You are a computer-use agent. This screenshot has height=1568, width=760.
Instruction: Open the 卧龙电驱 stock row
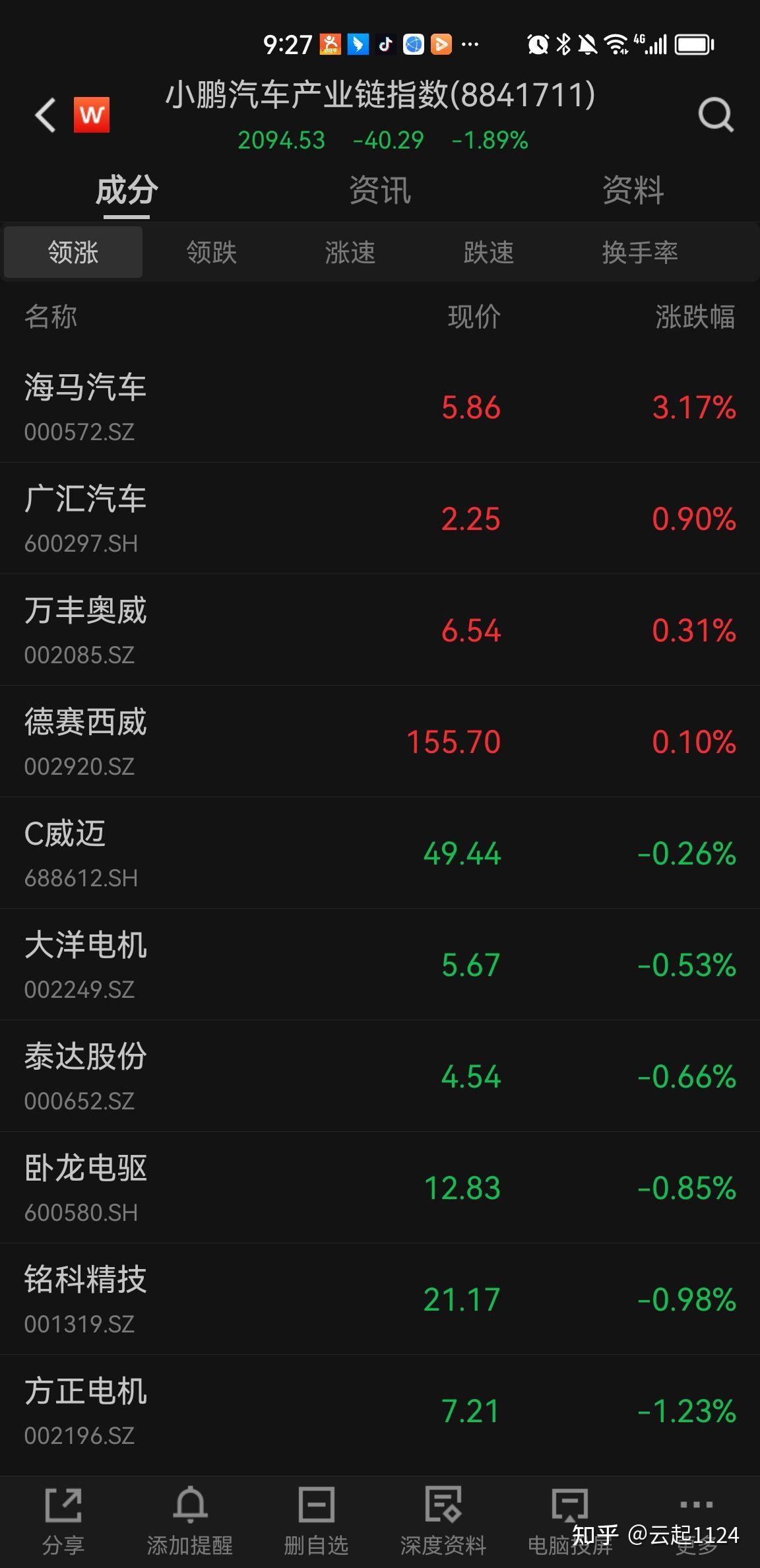[x=380, y=1187]
